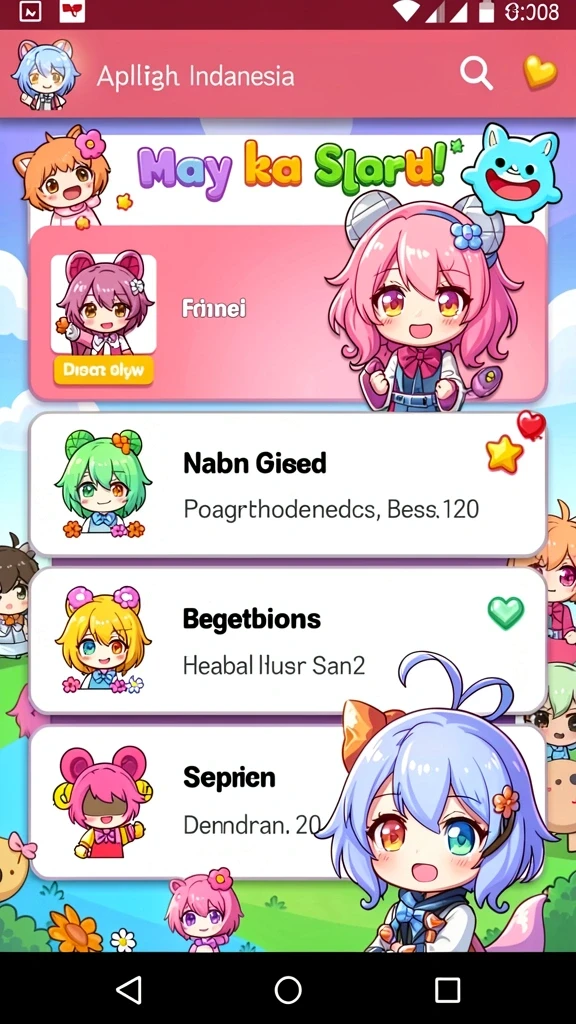The image size is (576, 1024).
Task: Tap the yellow heart favorites icon
Action: (x=540, y=72)
